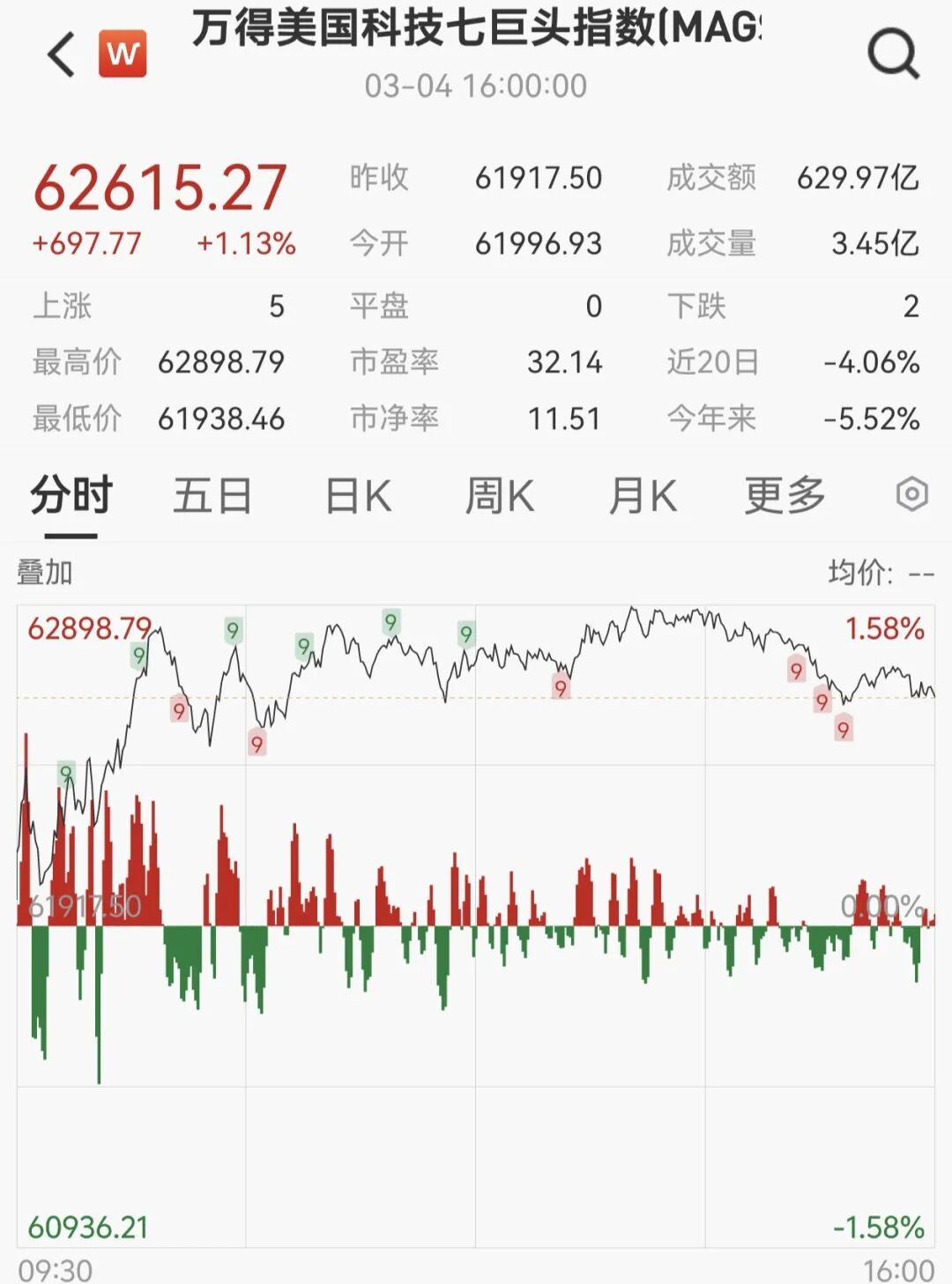The width and height of the screenshot is (952, 1284).
Task: Open the 更多 (More) chart options
Action: (x=785, y=496)
